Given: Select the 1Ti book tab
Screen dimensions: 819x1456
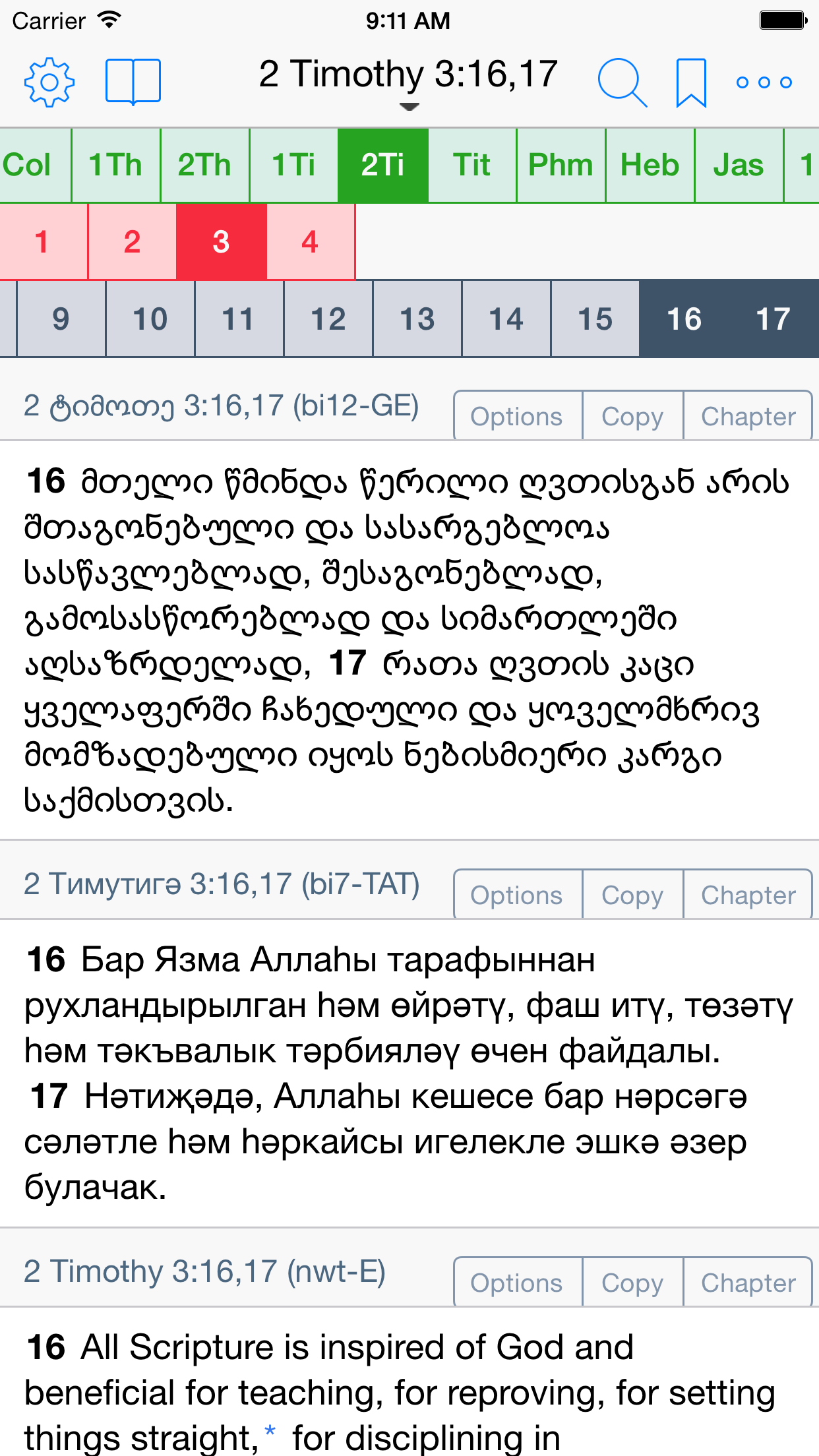Looking at the screenshot, I should click(x=293, y=165).
